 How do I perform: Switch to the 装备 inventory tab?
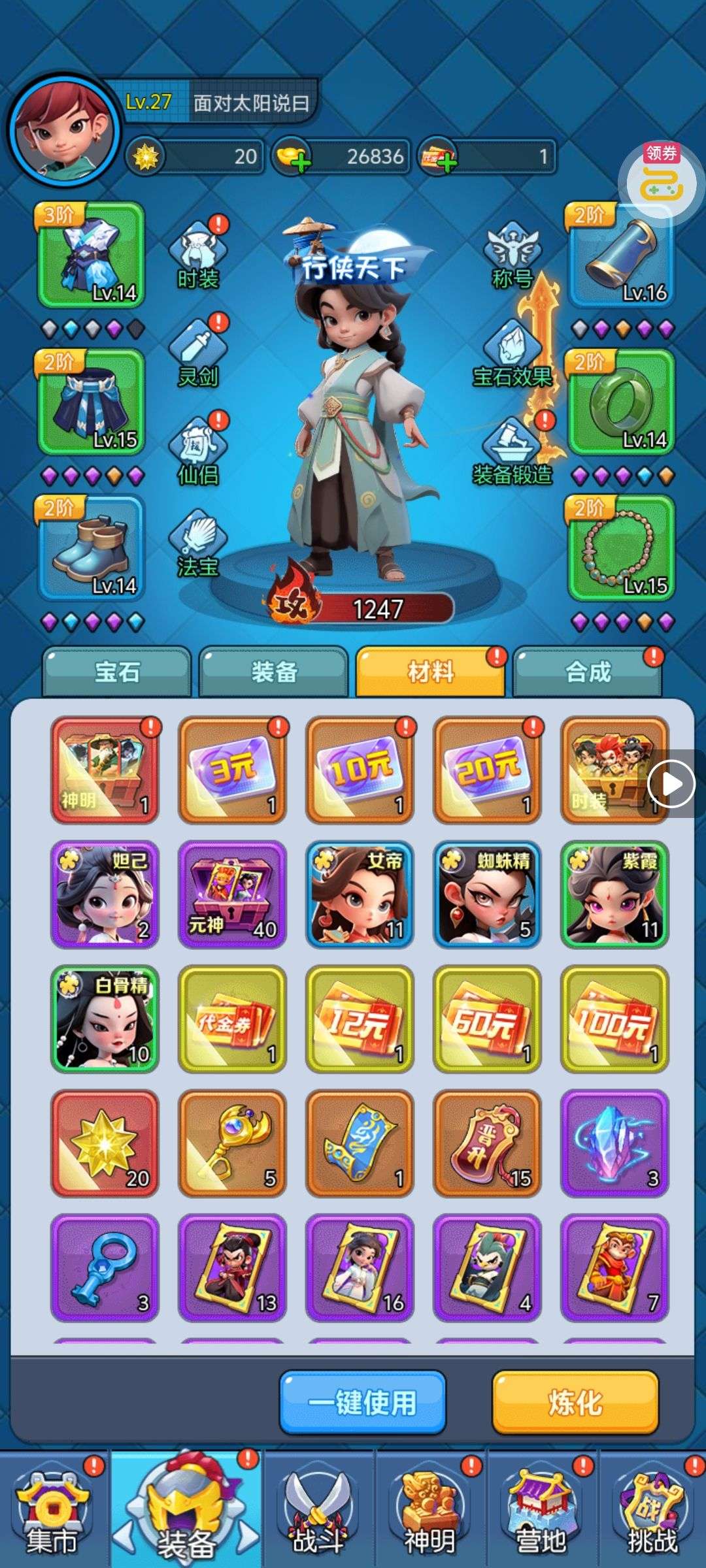point(274,672)
